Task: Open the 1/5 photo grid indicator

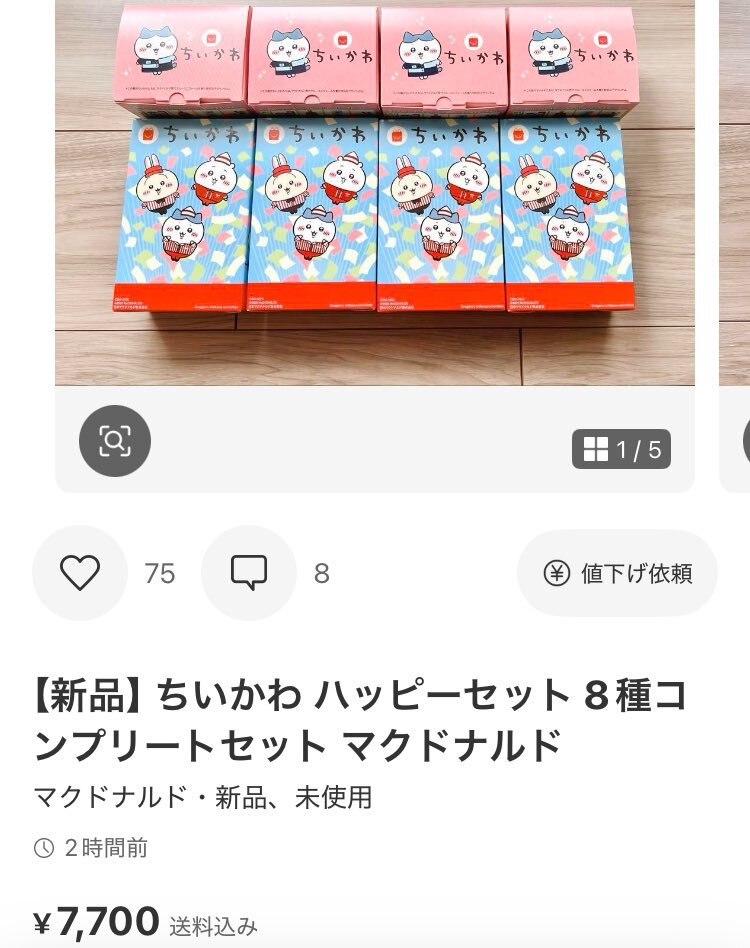Action: coord(621,450)
